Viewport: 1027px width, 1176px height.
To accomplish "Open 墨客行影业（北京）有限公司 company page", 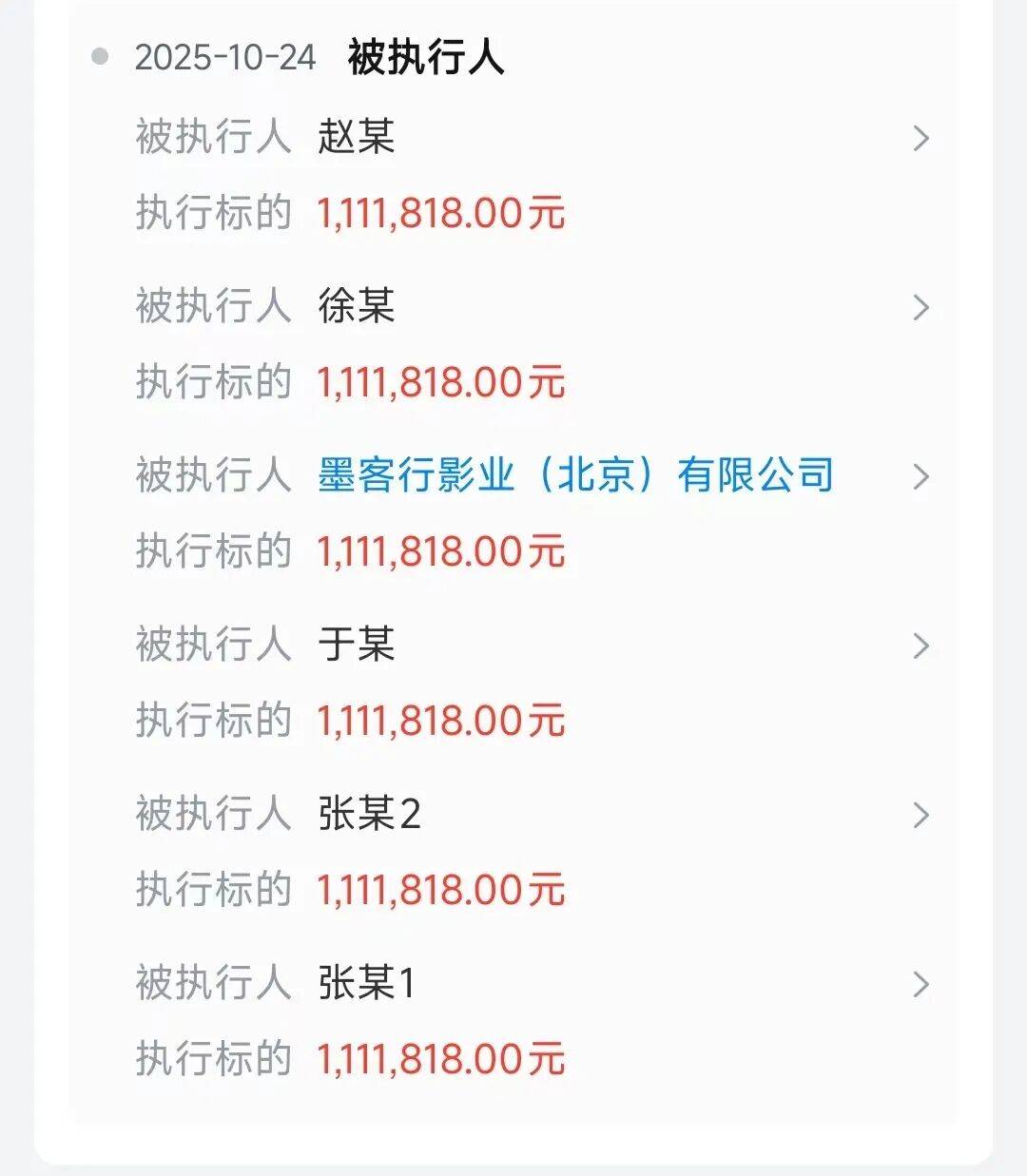I will pos(575,476).
